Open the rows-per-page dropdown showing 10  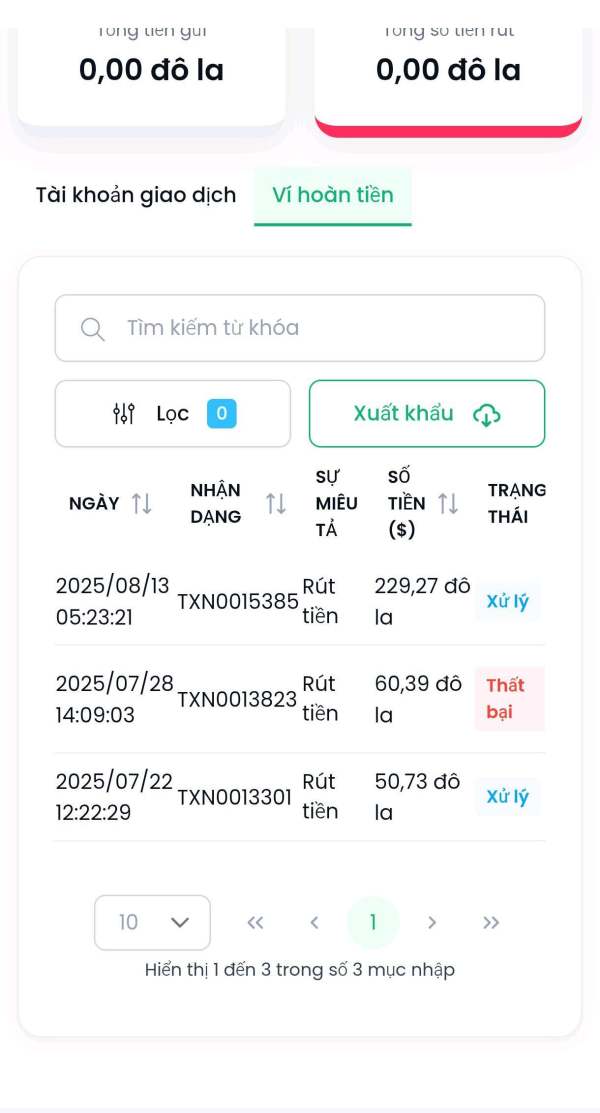[x=153, y=923]
